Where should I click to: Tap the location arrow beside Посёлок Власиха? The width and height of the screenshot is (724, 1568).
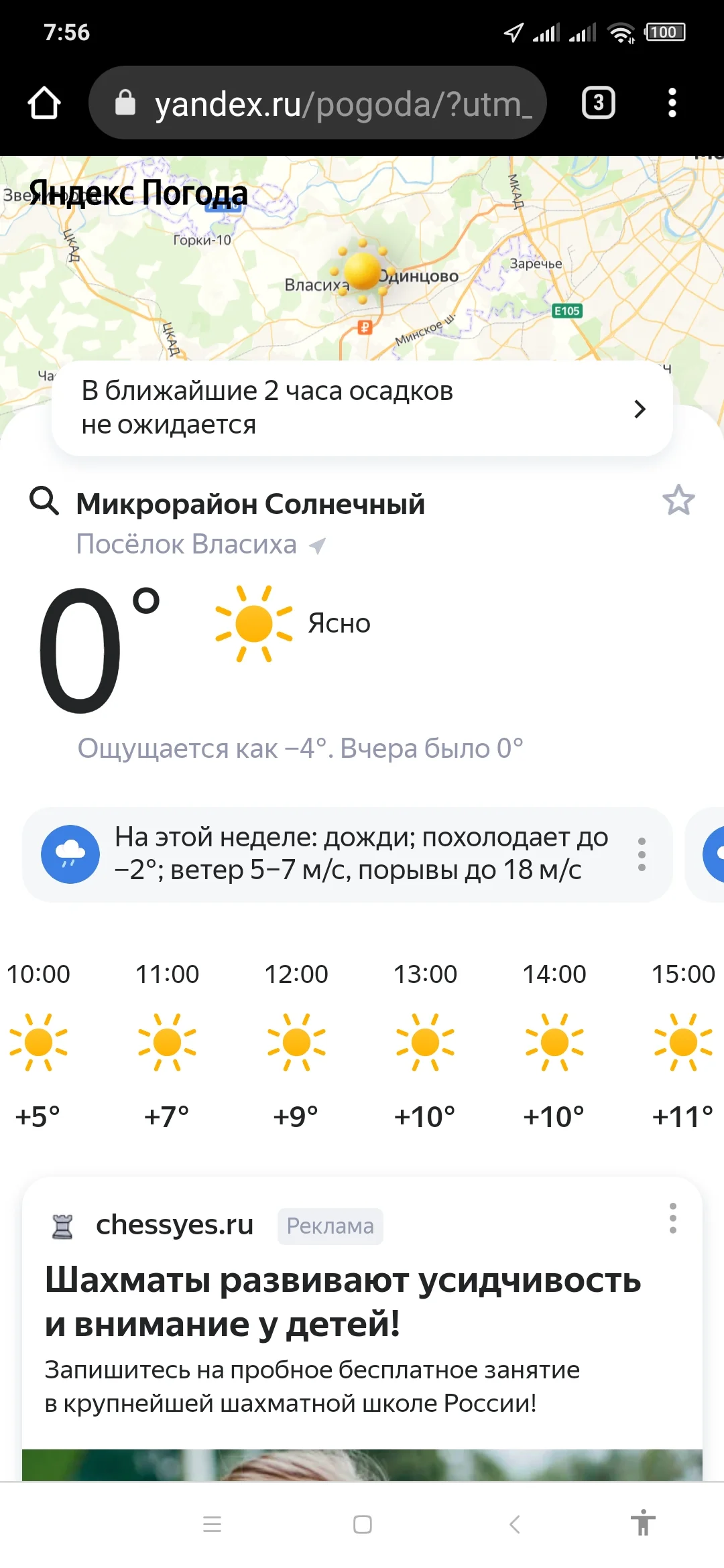click(316, 545)
